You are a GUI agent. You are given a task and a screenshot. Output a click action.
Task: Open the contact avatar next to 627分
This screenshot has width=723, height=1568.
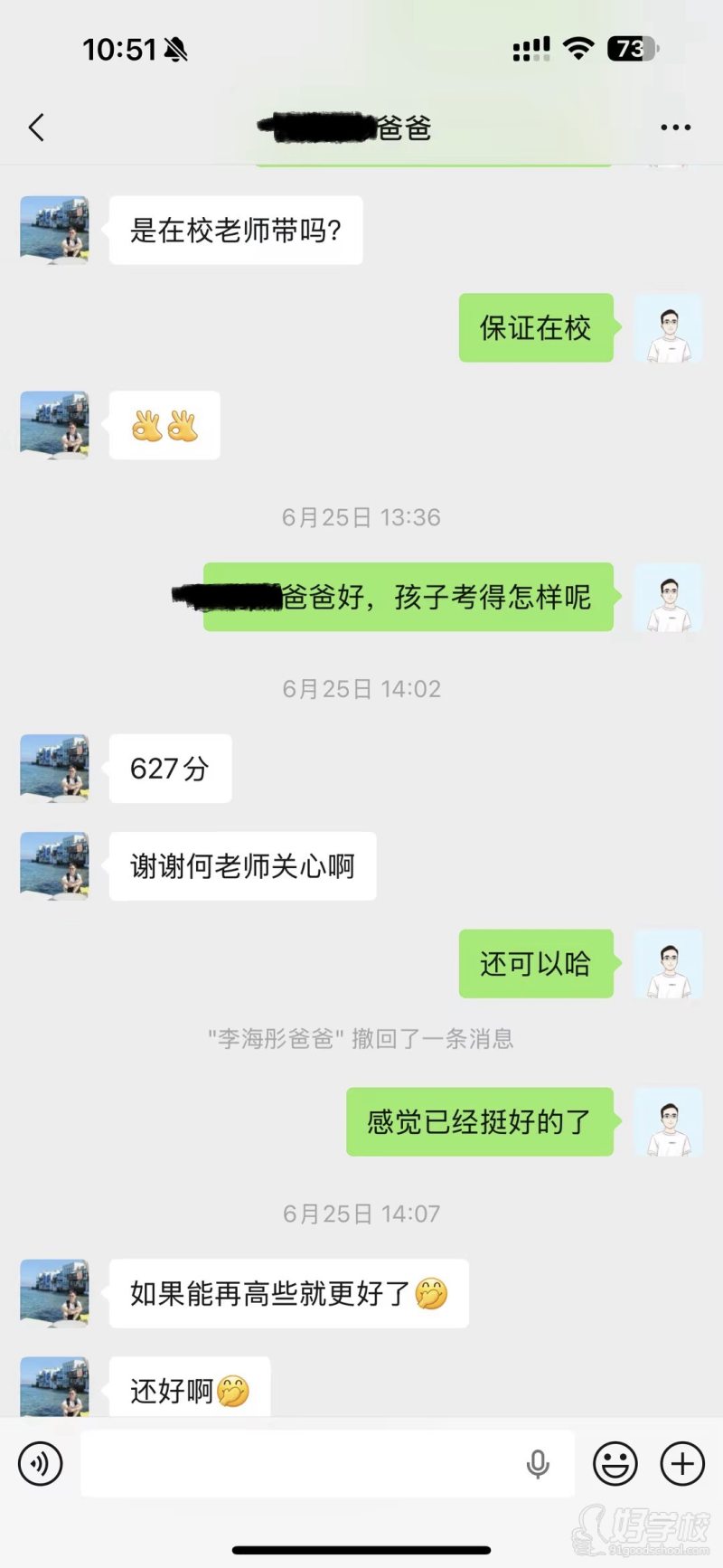coord(52,768)
